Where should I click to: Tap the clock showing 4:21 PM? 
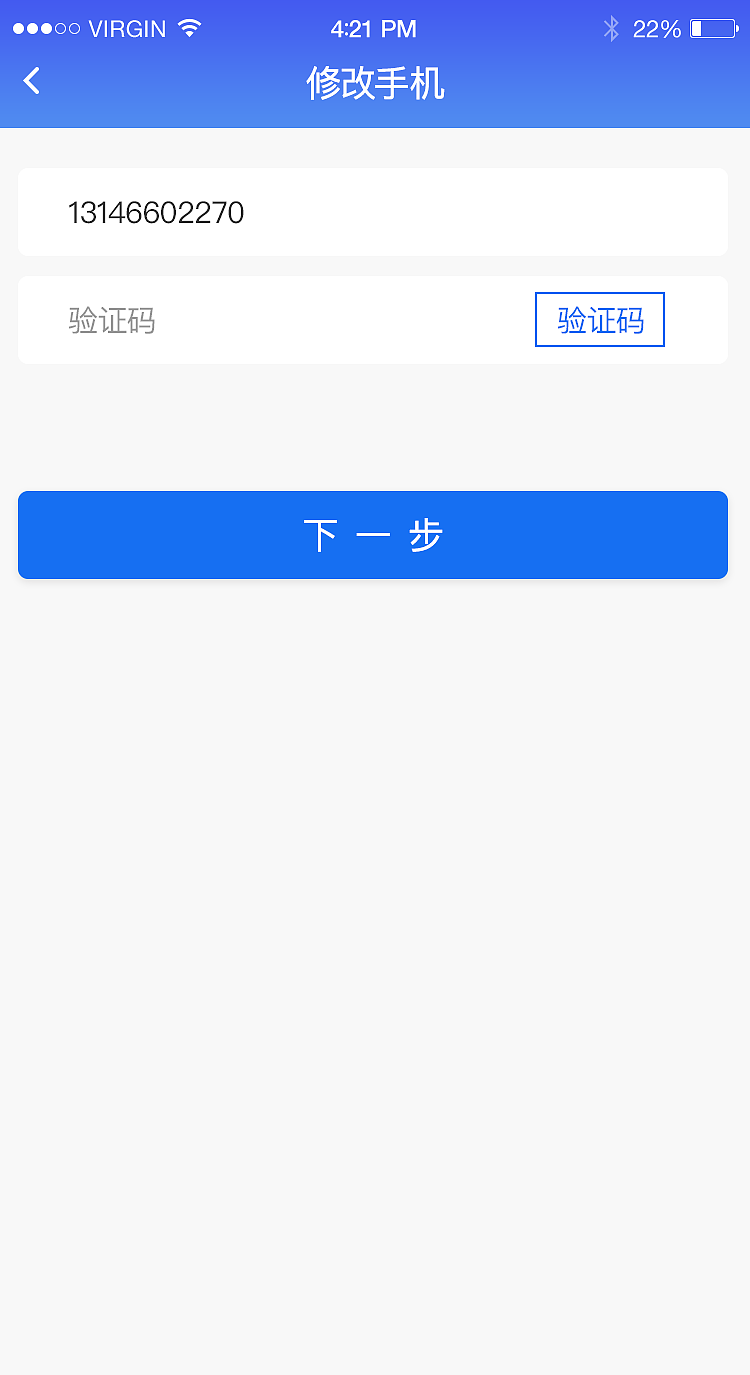tap(374, 28)
